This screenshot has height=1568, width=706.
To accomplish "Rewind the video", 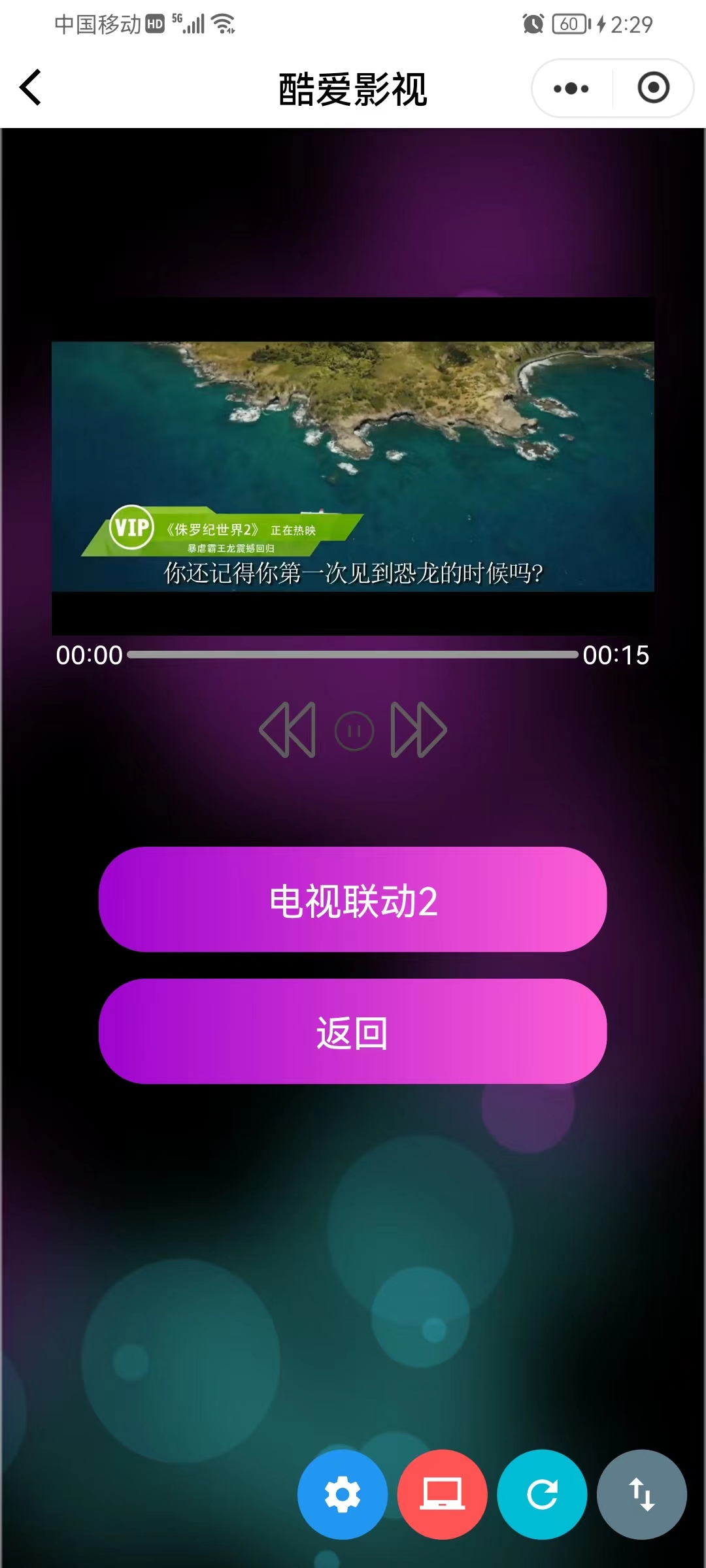I will (288, 730).
